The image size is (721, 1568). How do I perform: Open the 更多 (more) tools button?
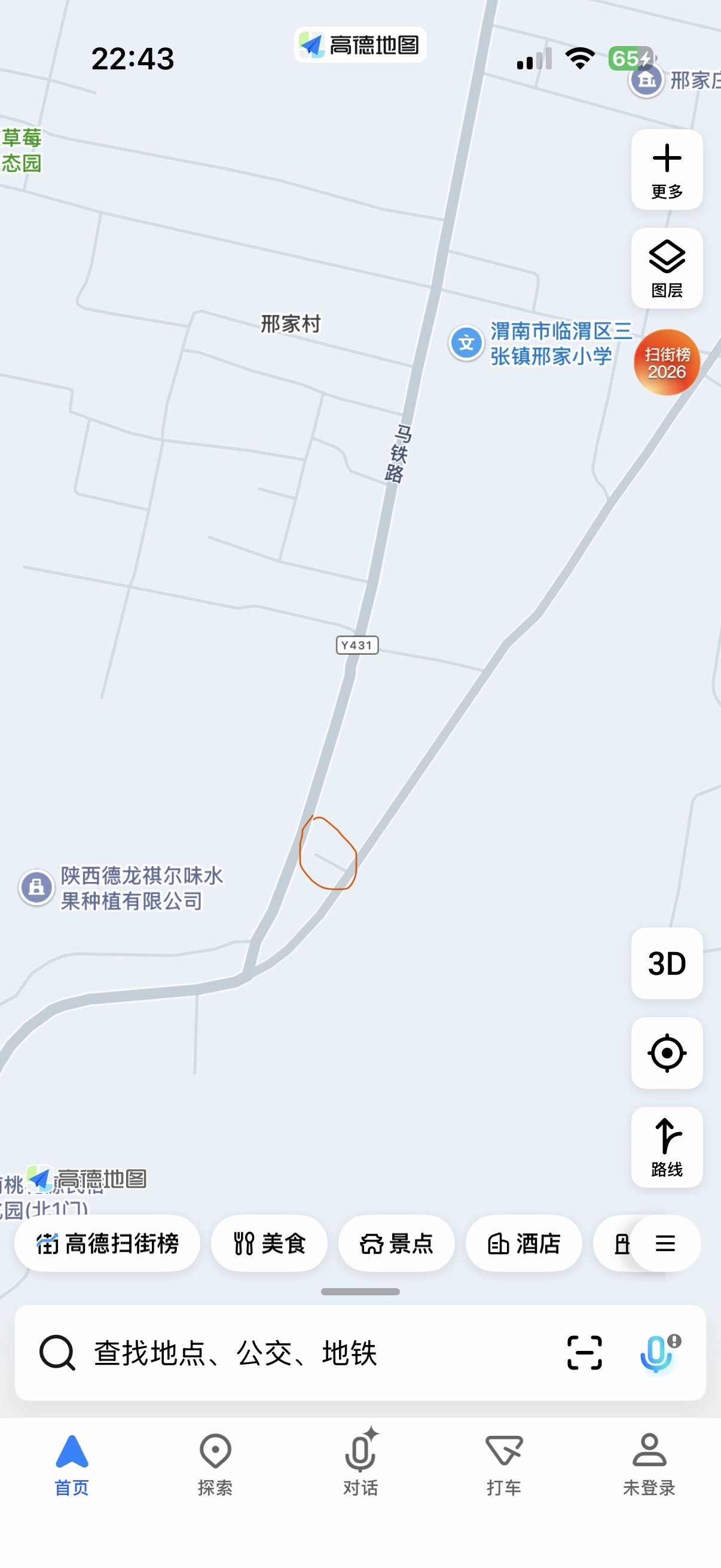pos(667,170)
